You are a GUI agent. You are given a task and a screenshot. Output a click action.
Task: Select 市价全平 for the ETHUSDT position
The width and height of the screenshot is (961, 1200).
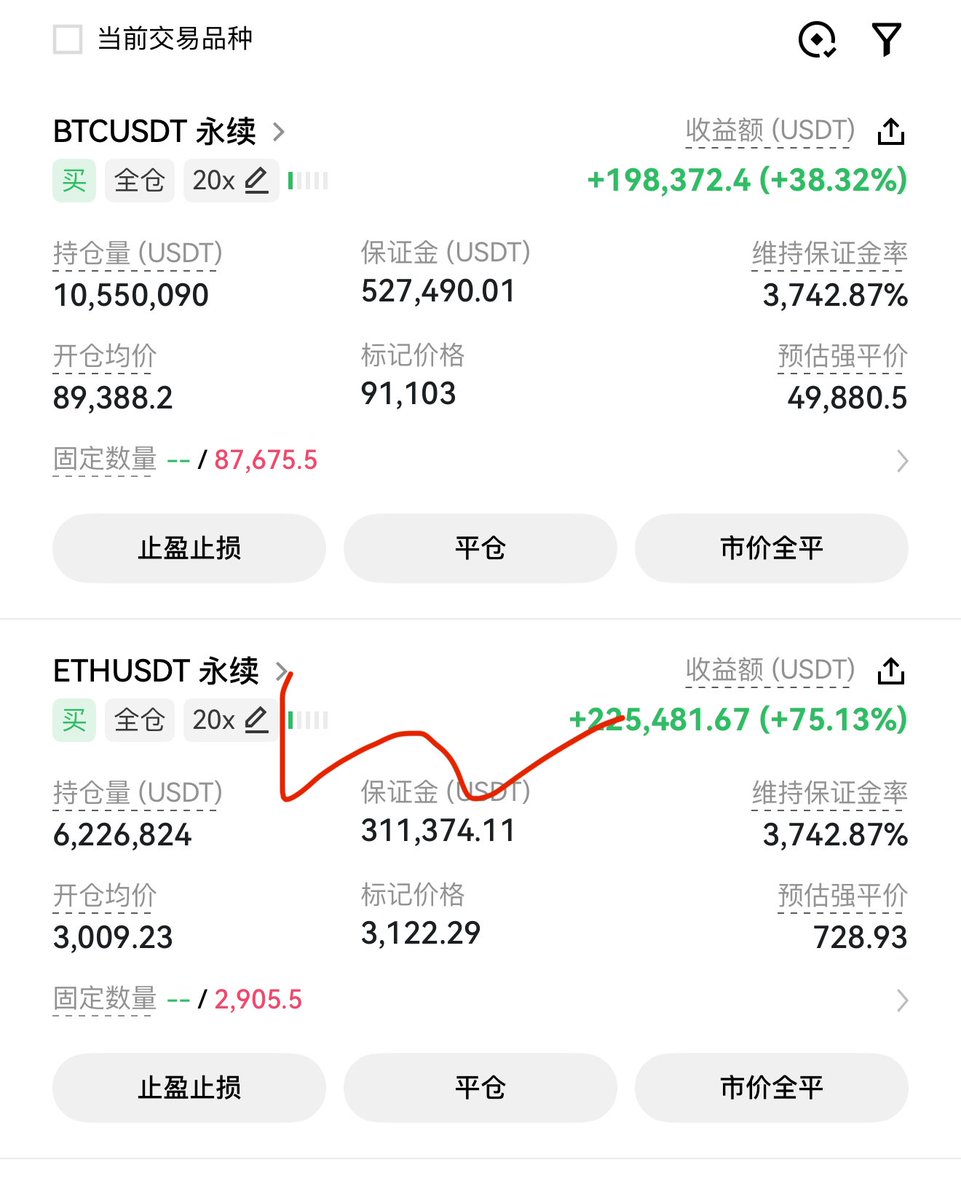tap(771, 1087)
